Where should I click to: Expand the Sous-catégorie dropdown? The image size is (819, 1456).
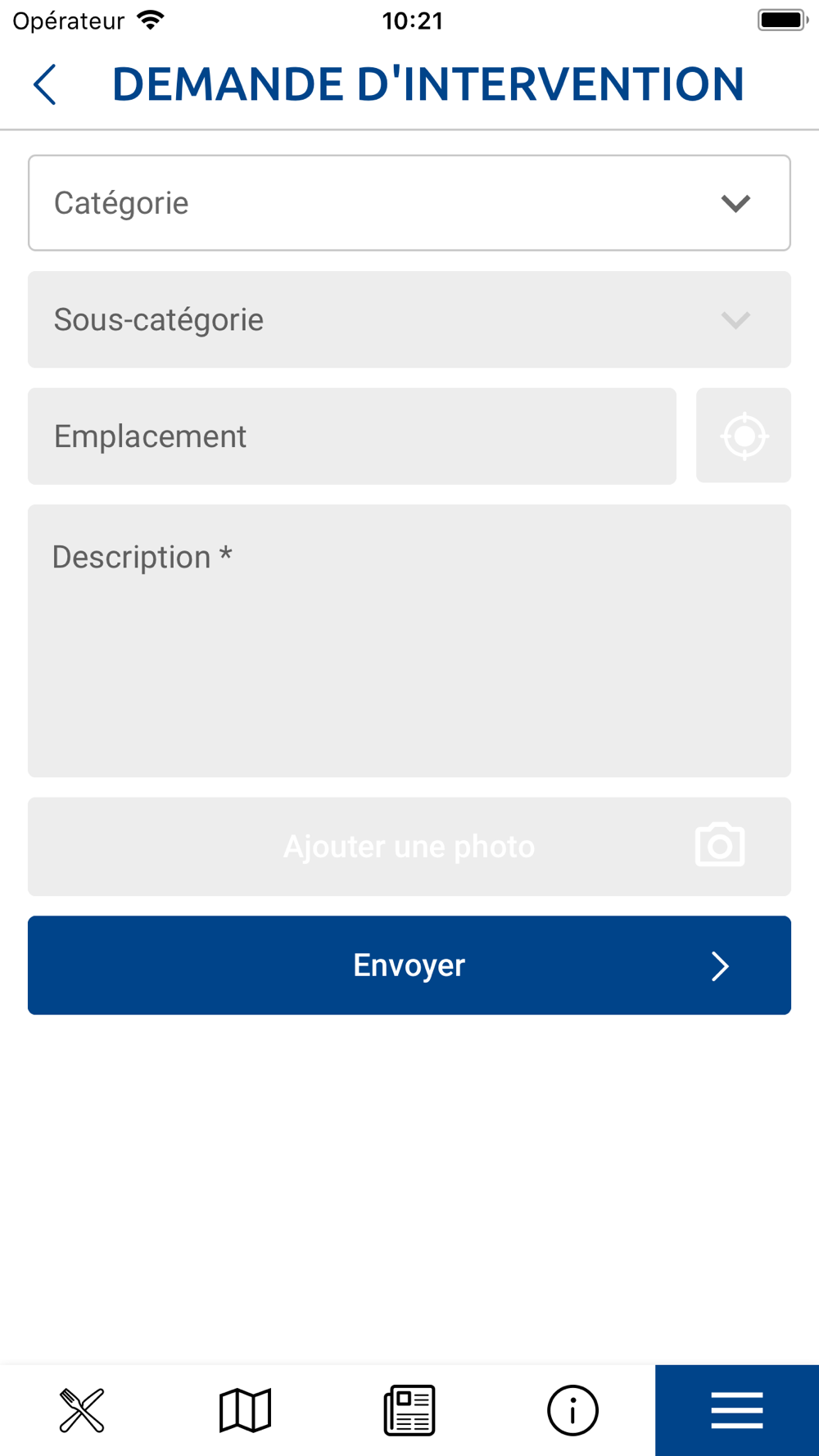409,319
